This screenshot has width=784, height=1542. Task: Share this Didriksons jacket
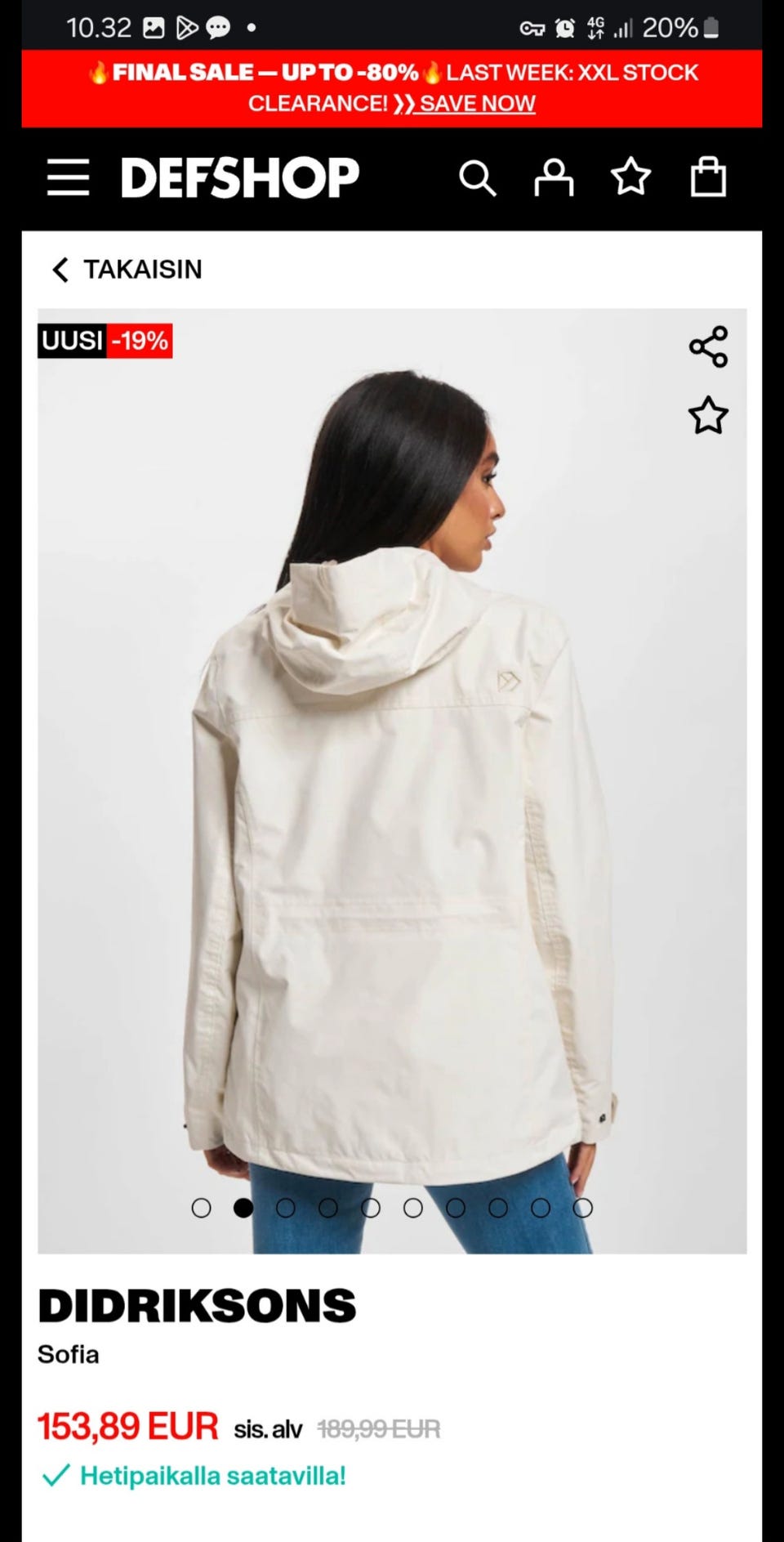coord(708,346)
